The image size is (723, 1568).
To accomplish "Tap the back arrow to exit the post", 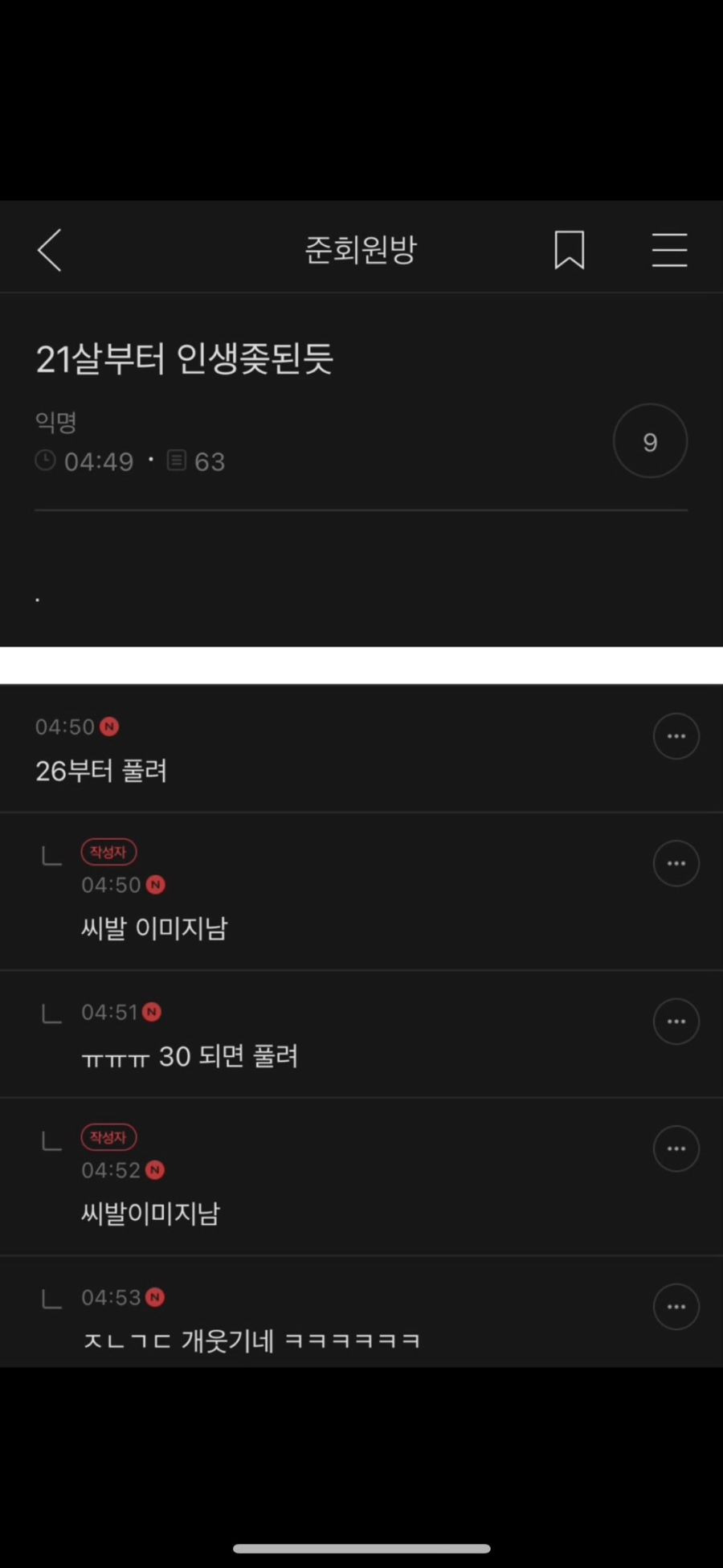I will pos(48,249).
